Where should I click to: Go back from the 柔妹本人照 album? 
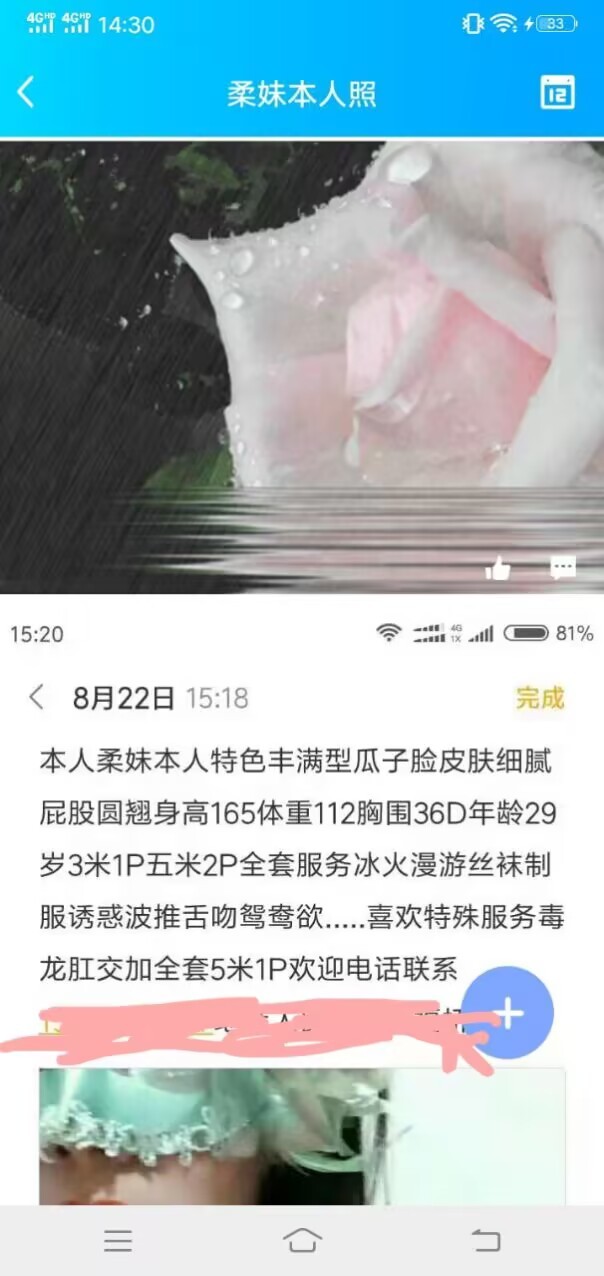(x=26, y=93)
